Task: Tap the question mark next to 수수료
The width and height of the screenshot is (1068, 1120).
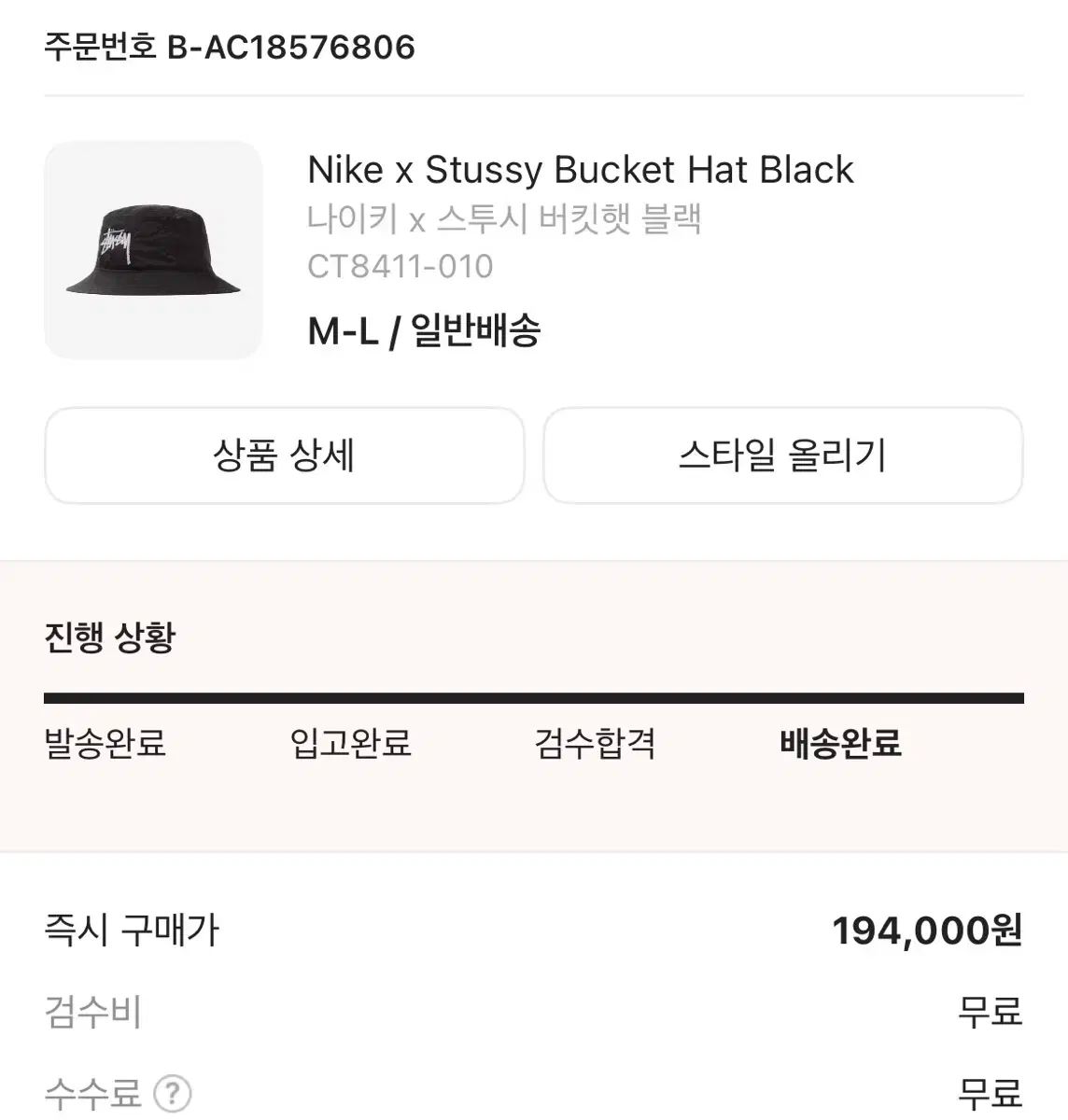Action: click(172, 1093)
